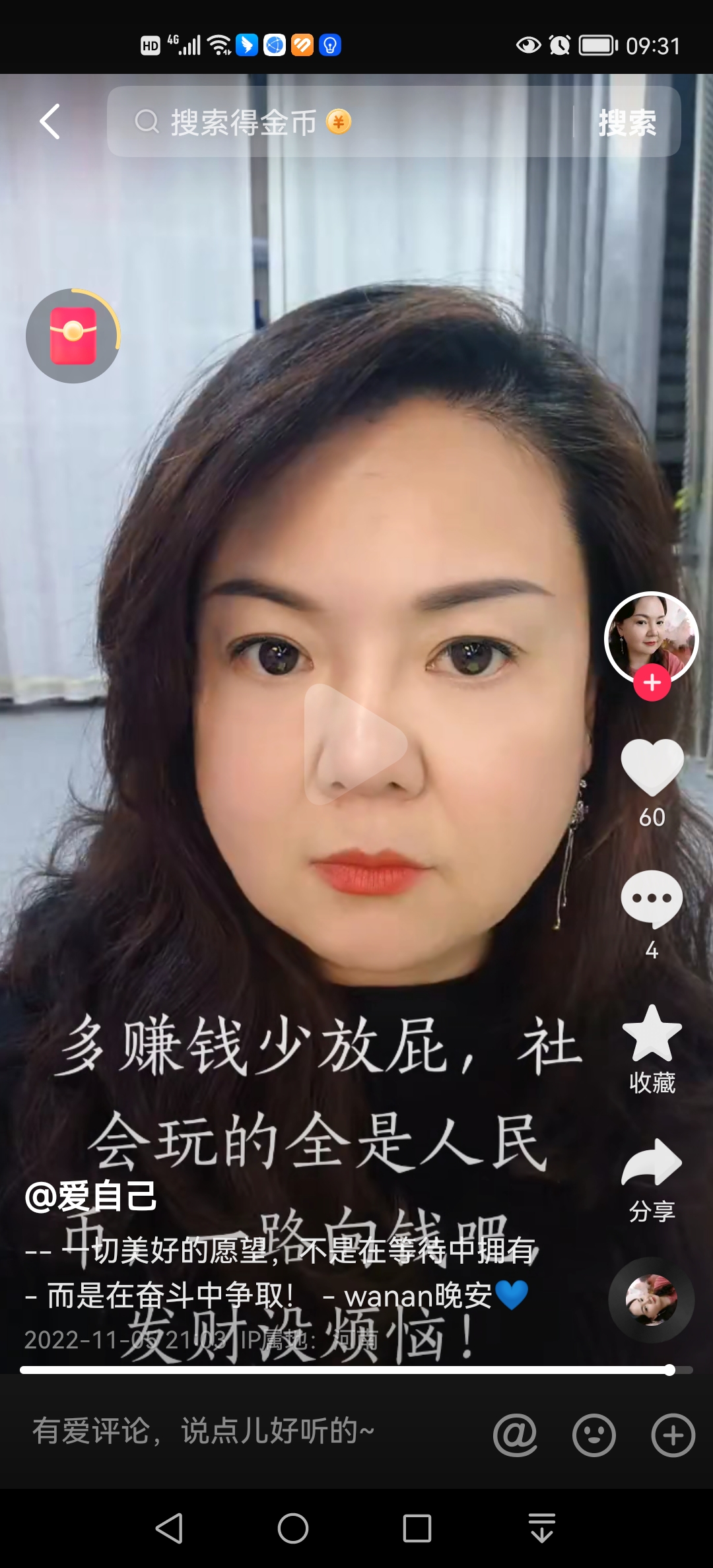Open the spinning music disc
Viewport: 713px width, 1568px height.
click(x=652, y=1299)
